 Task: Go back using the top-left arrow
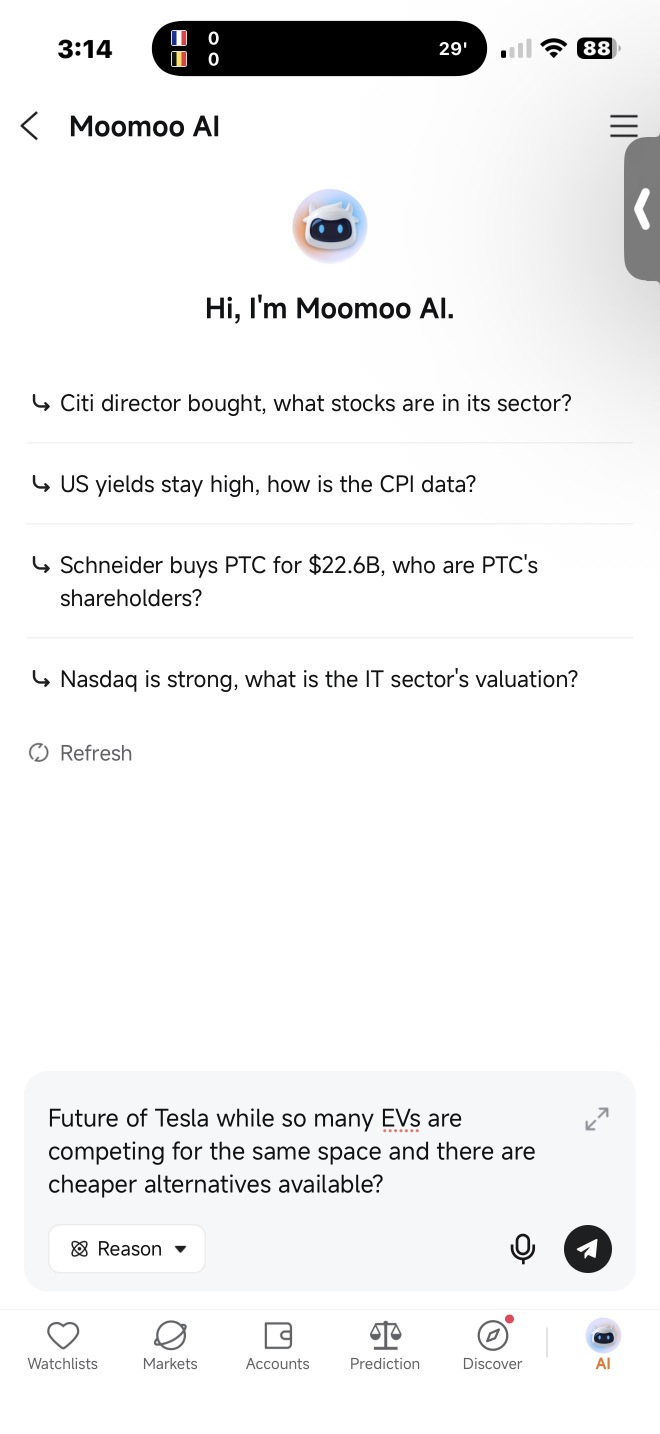coord(30,126)
